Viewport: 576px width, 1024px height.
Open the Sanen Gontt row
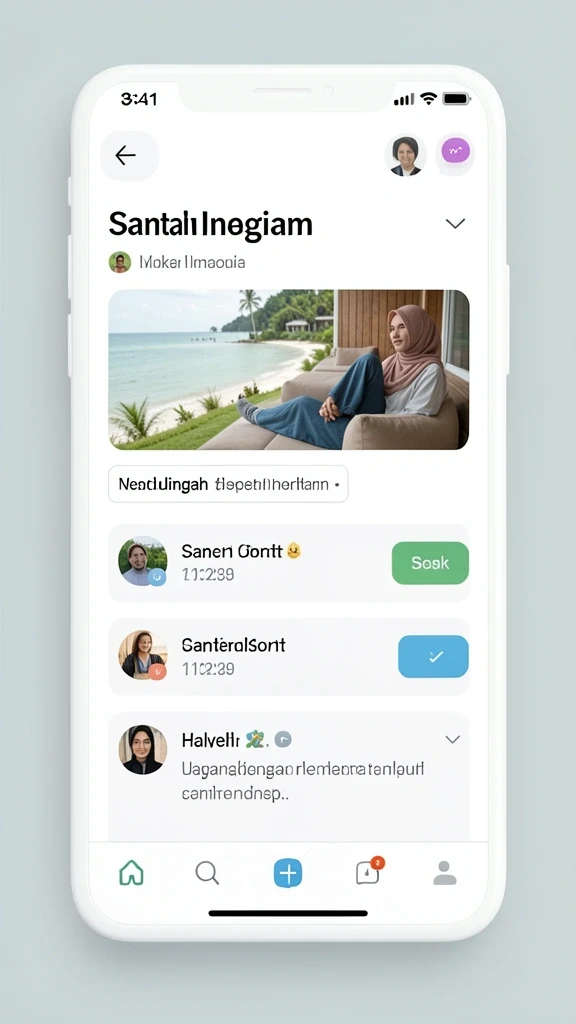point(289,562)
